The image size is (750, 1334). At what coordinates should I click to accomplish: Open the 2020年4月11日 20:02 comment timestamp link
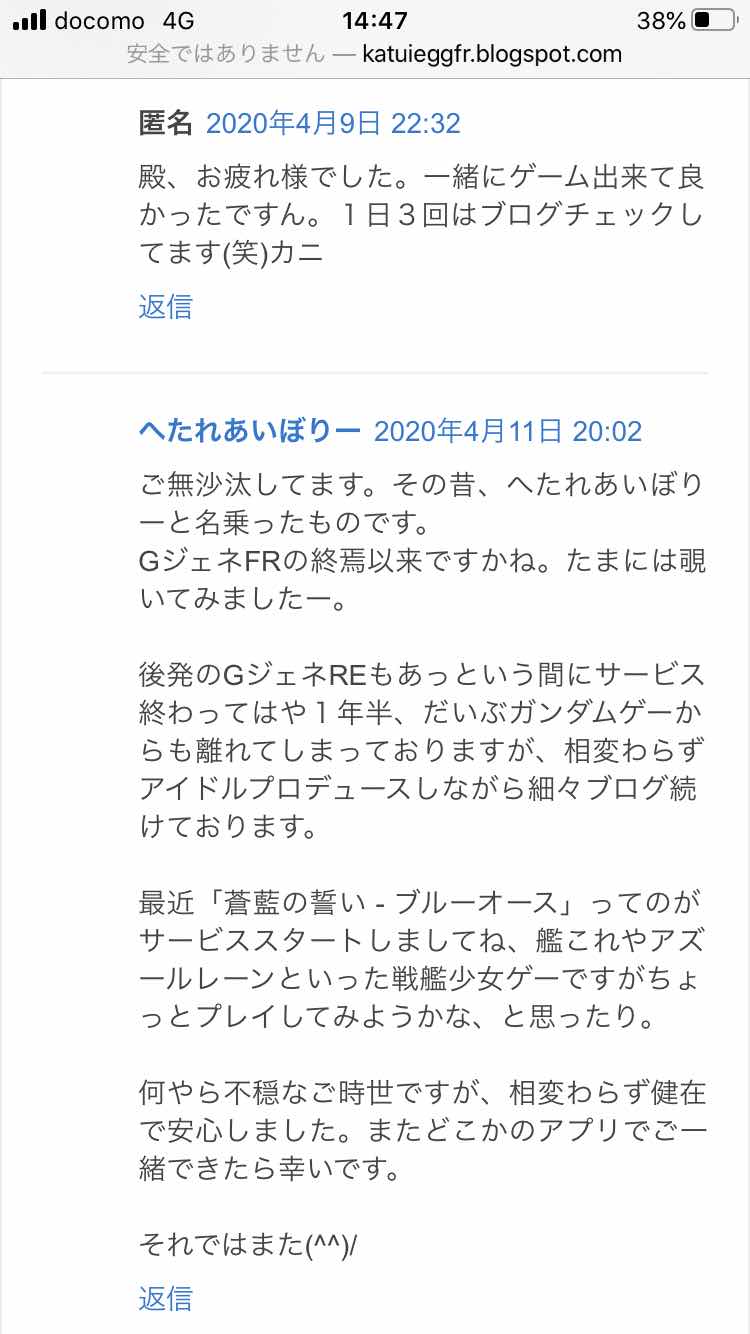[x=507, y=431]
